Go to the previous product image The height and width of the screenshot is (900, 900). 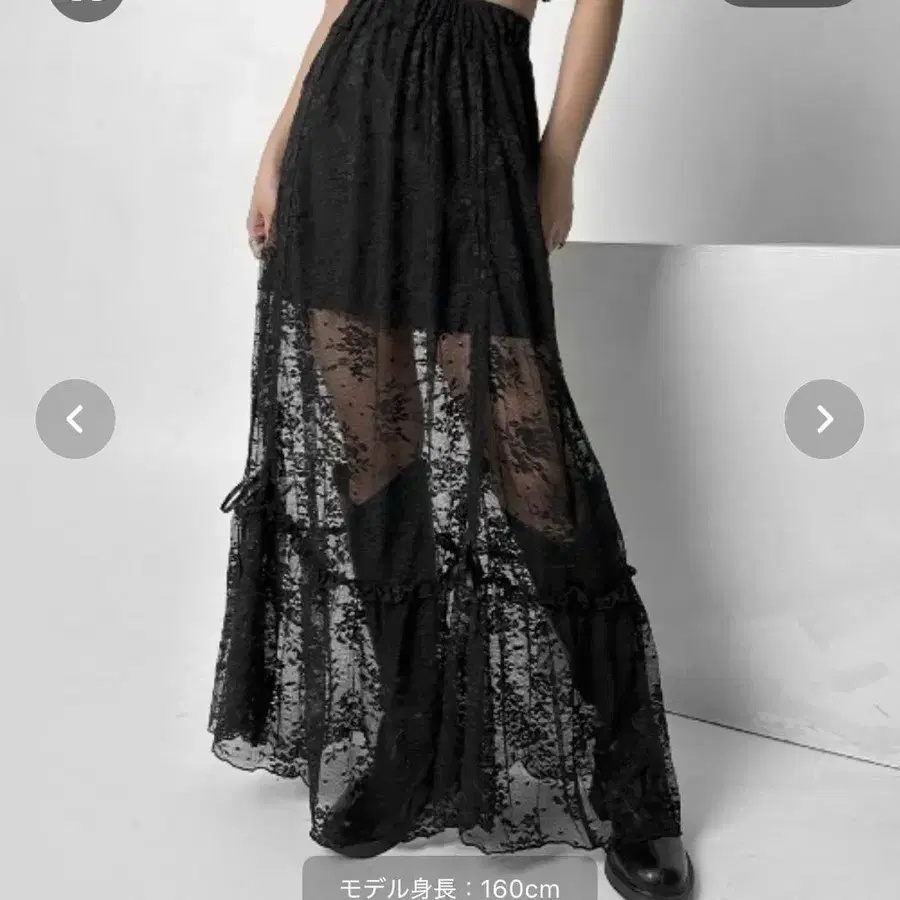coord(75,419)
